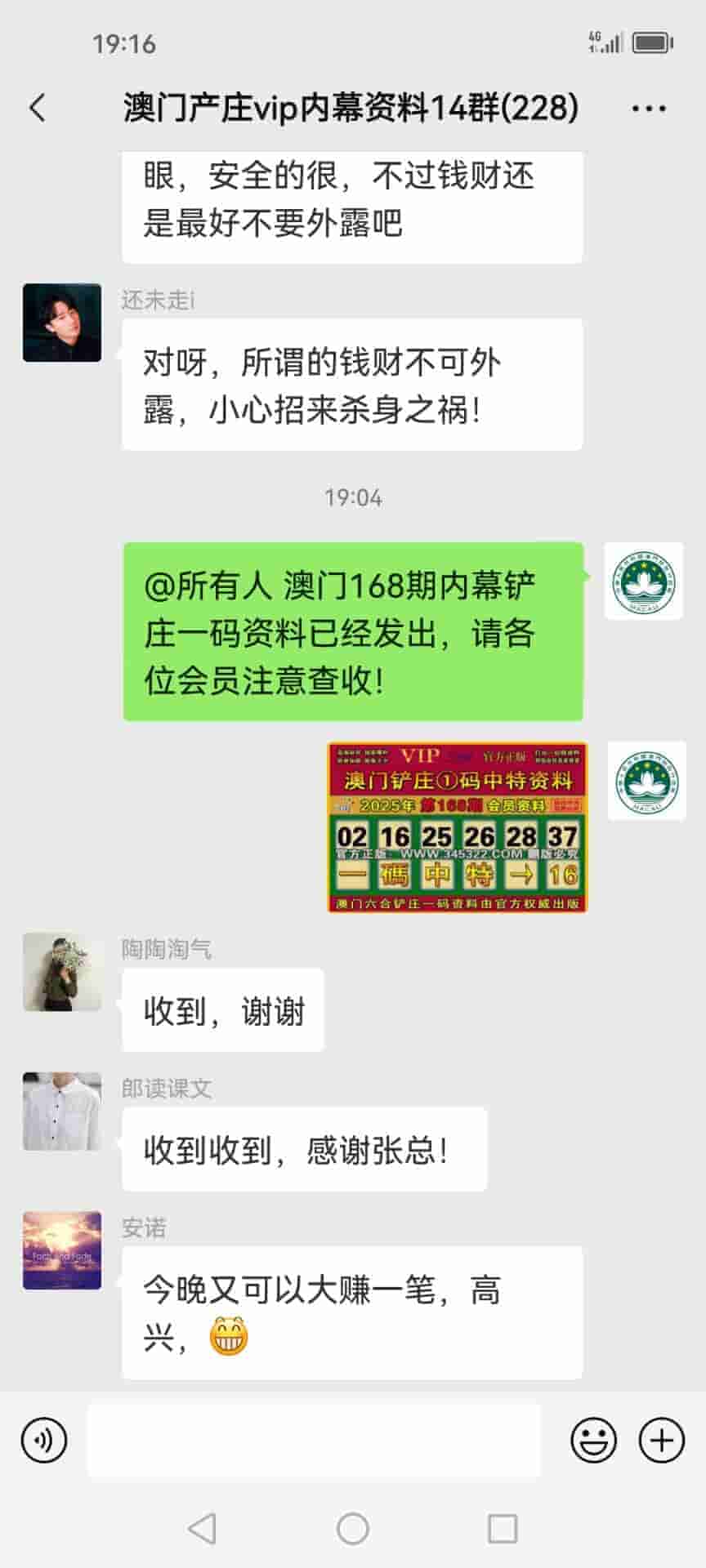
Task: Go back from the group chat
Action: click(x=38, y=108)
